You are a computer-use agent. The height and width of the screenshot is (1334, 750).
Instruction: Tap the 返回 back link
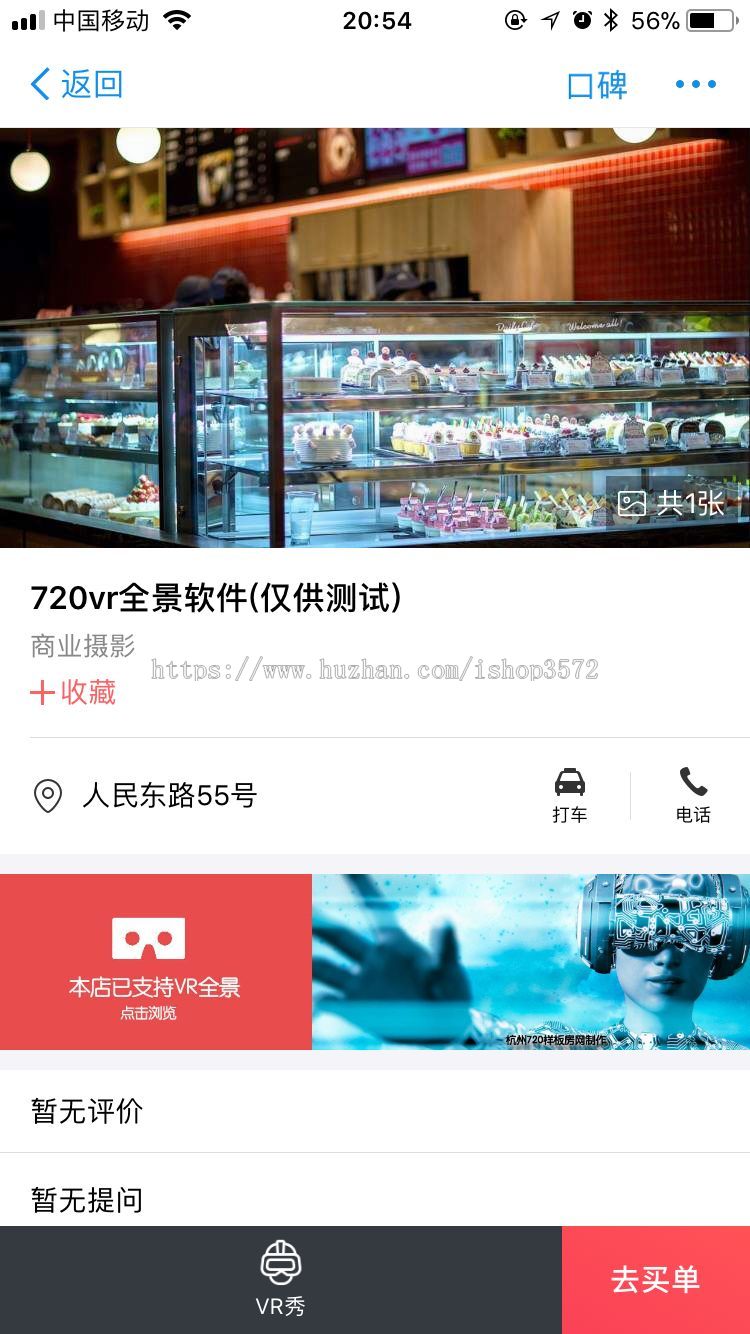click(x=90, y=85)
